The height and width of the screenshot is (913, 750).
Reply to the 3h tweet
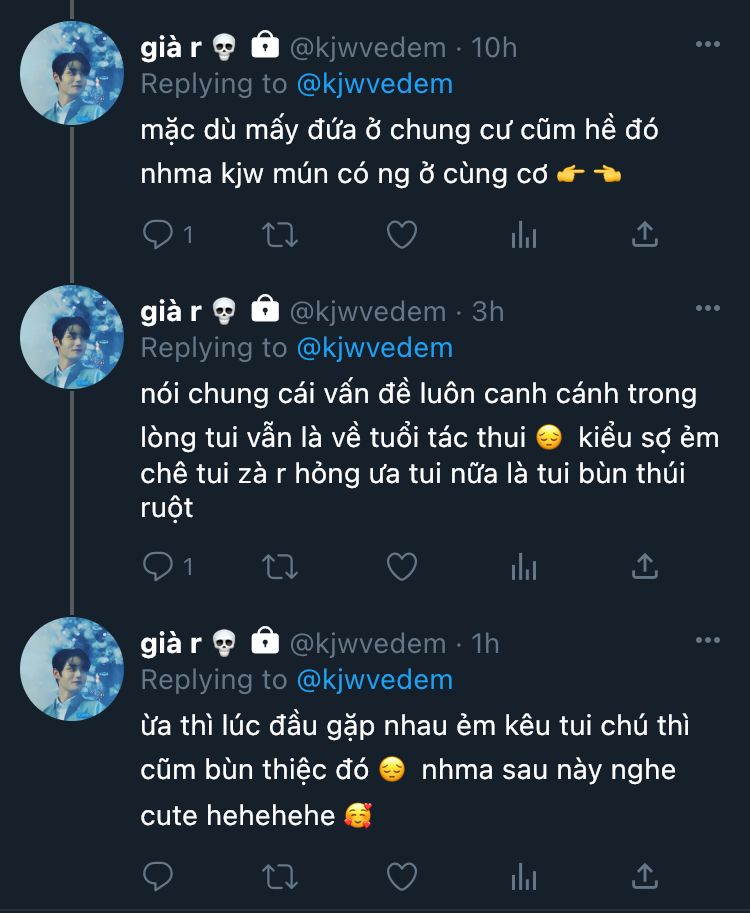coord(158,567)
